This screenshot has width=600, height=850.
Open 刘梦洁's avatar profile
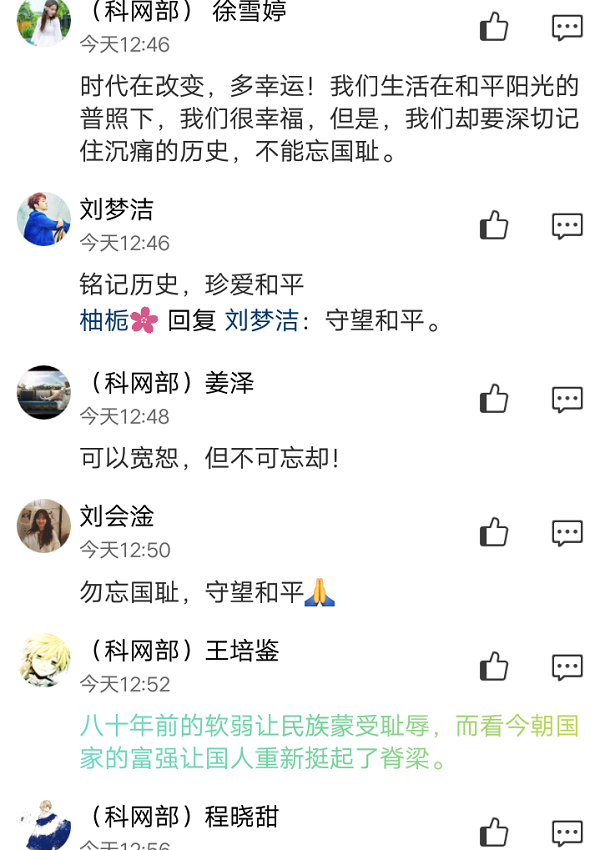[44, 219]
